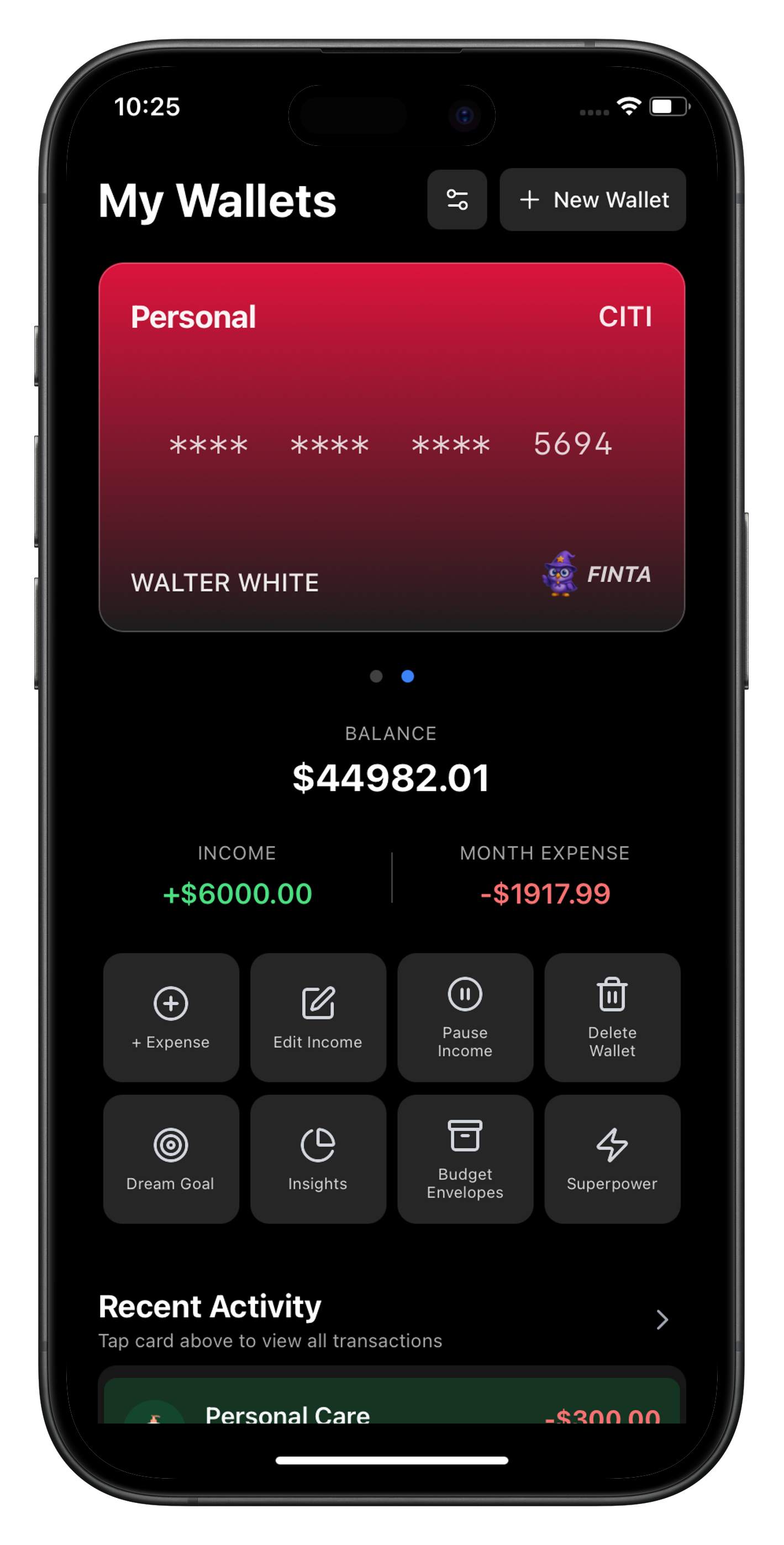Delete this wallet
Screen dimensions: 784x1545
pos(612,1017)
